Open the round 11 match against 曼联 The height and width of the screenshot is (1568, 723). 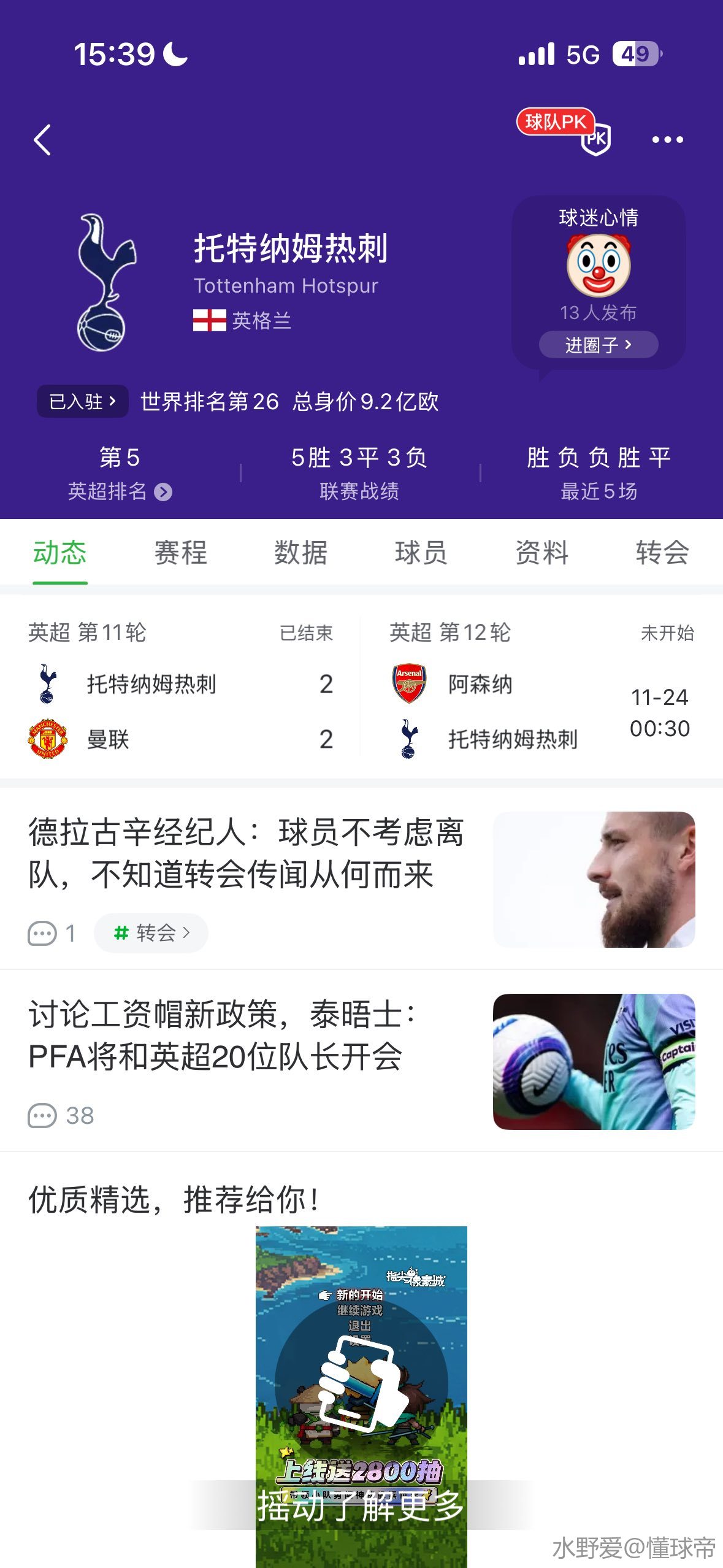click(x=180, y=710)
